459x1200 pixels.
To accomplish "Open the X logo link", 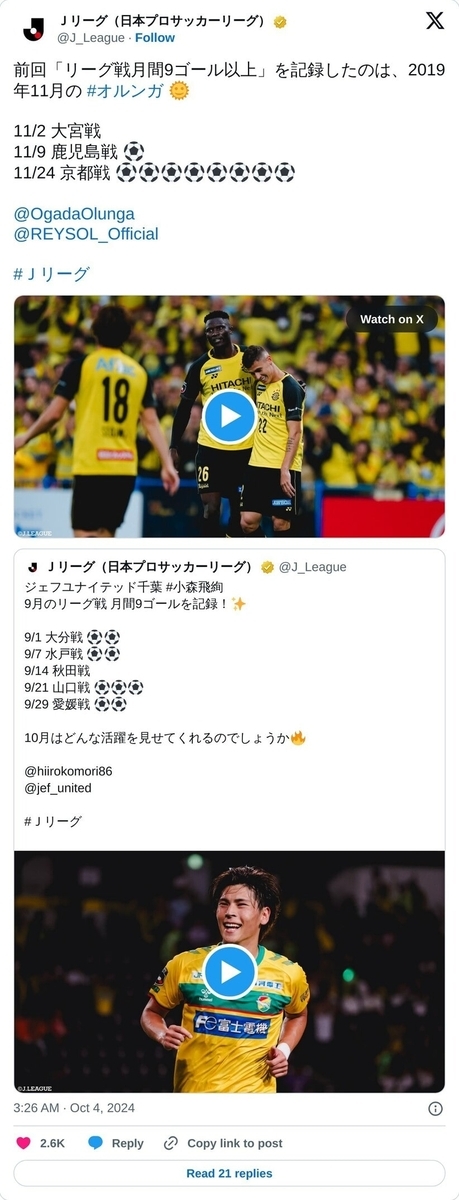I will pyautogui.click(x=435, y=21).
